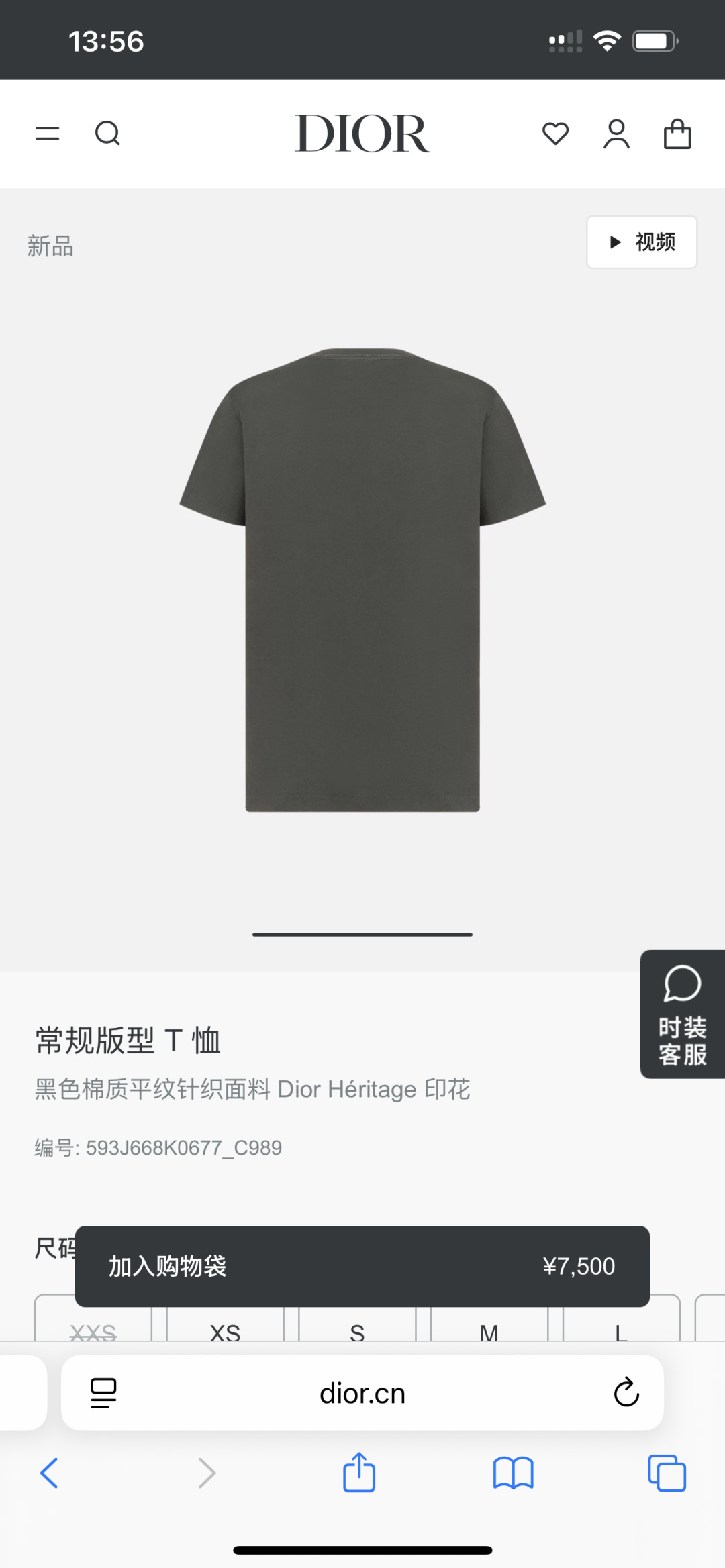Open 时装客服 customer service chat
This screenshot has height=1568, width=725.
click(683, 1014)
